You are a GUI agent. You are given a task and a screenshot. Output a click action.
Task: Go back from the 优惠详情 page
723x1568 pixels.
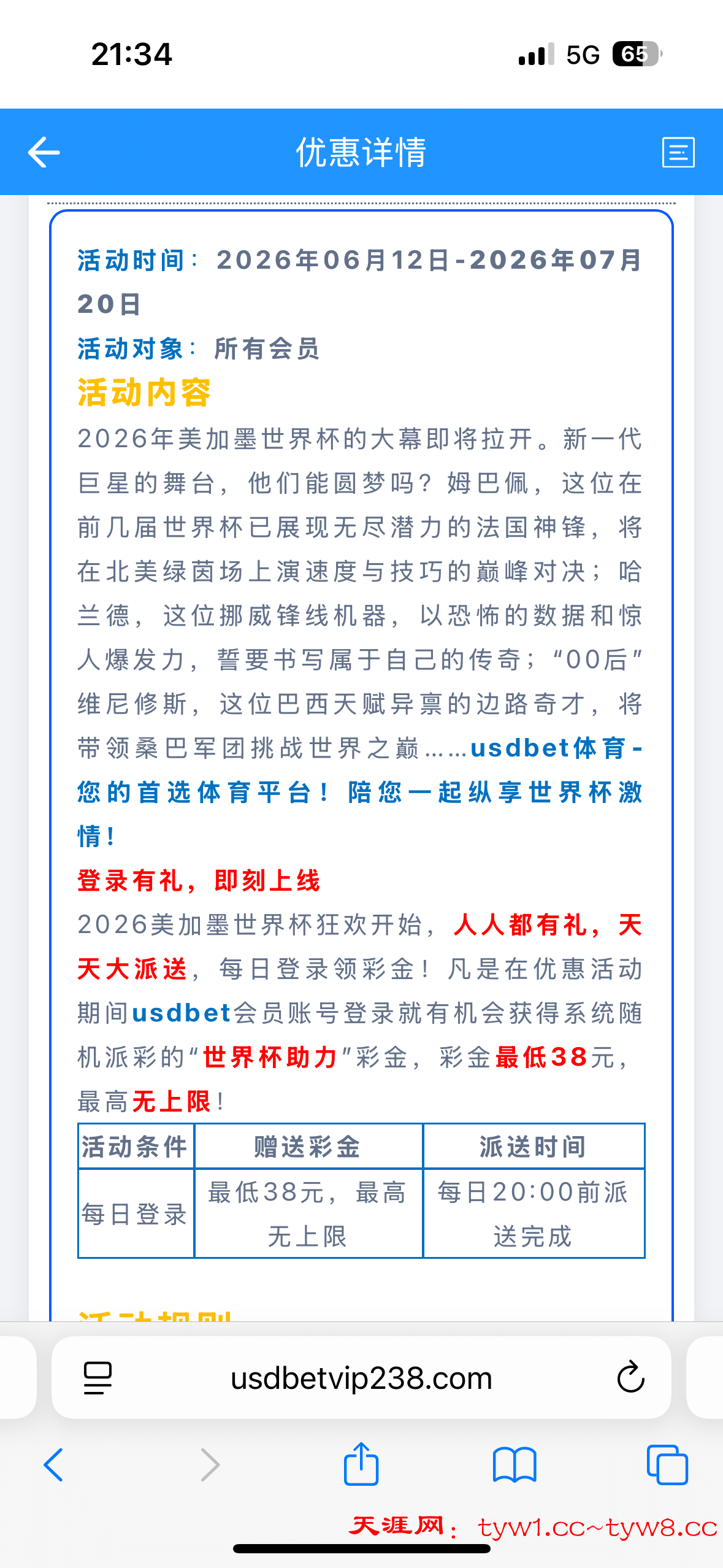click(44, 152)
